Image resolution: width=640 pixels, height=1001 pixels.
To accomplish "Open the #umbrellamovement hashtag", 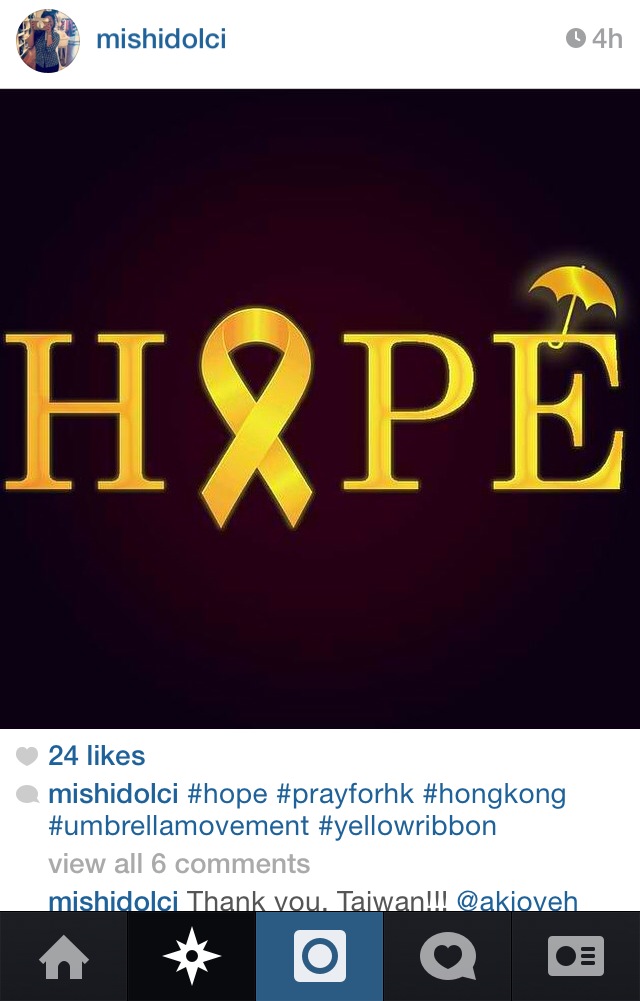I will (178, 827).
